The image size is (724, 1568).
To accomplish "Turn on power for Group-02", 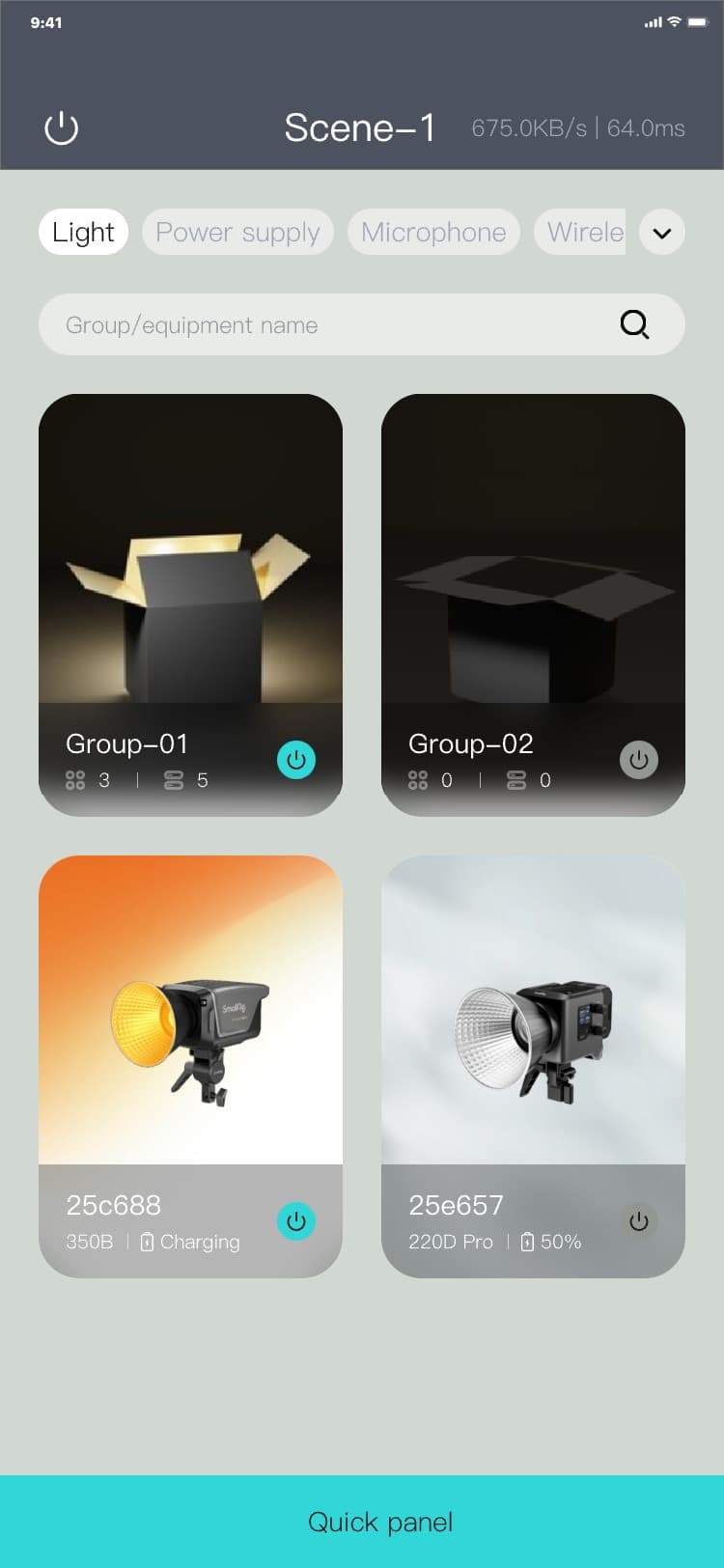I will pyautogui.click(x=639, y=760).
